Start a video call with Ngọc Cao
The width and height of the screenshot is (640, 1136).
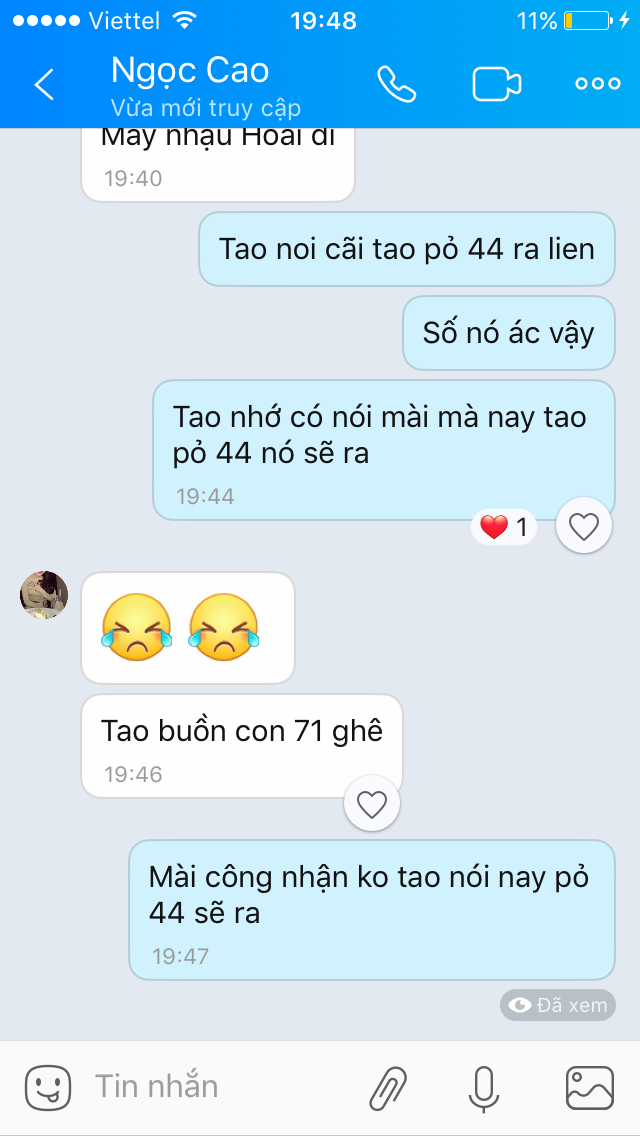click(x=497, y=85)
